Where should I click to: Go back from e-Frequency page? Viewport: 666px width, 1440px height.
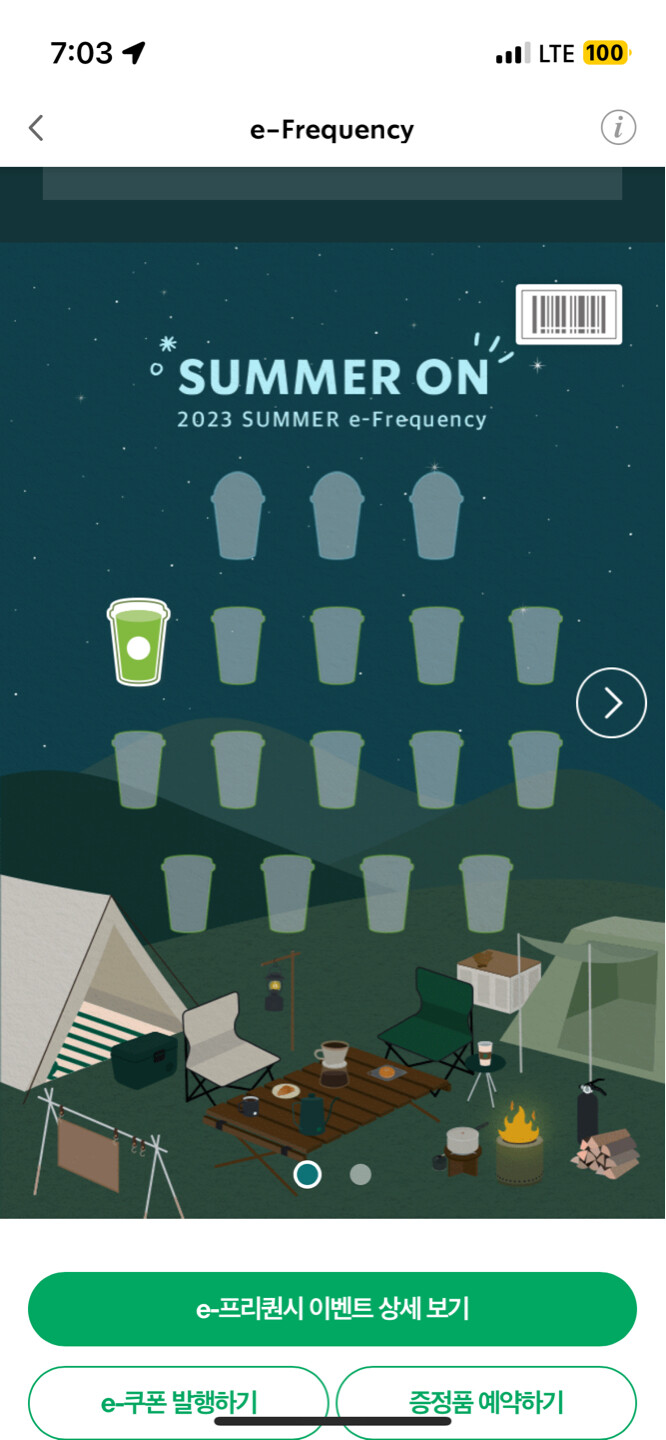[x=37, y=128]
